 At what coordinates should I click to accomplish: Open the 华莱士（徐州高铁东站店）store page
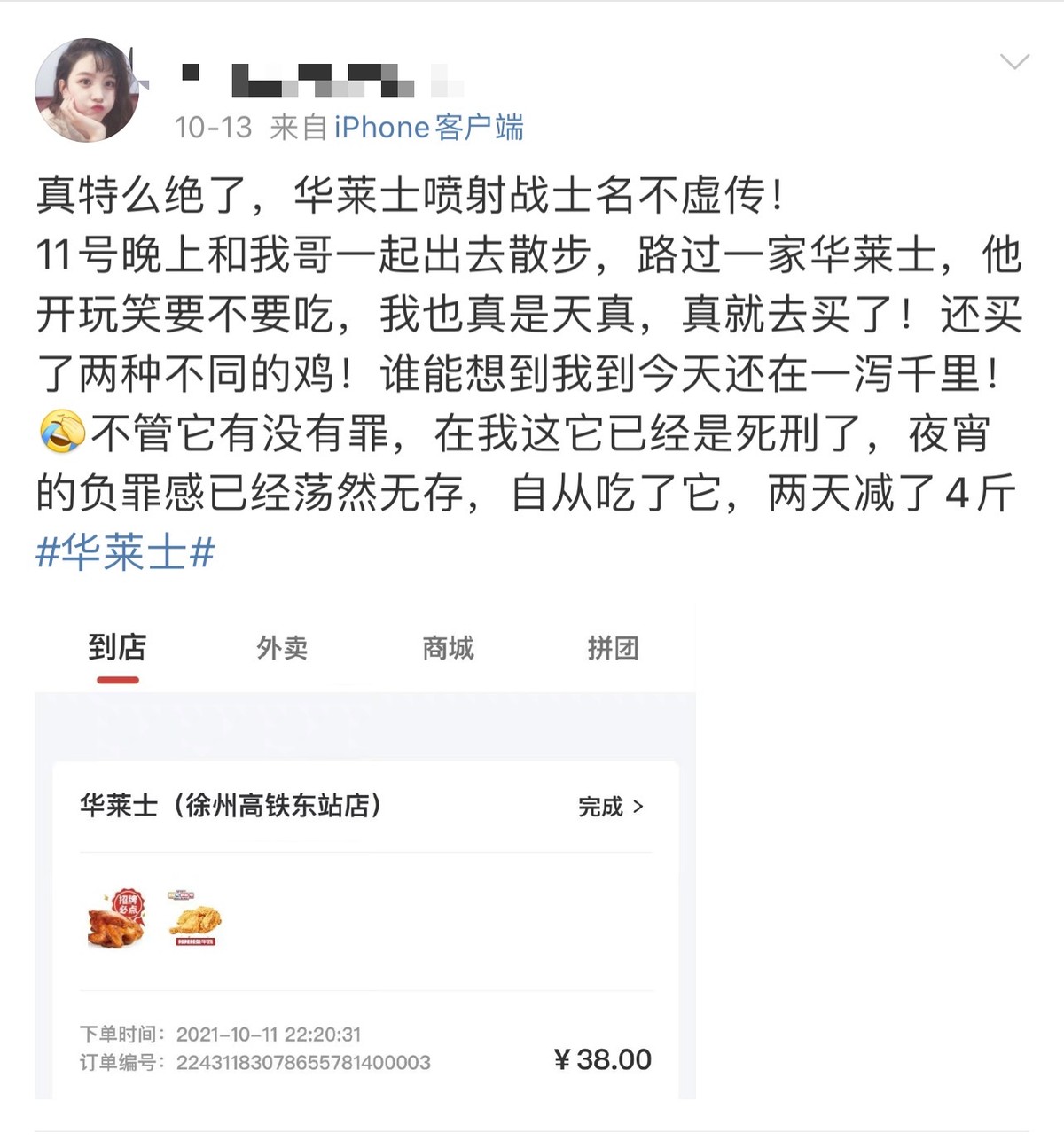click(229, 807)
